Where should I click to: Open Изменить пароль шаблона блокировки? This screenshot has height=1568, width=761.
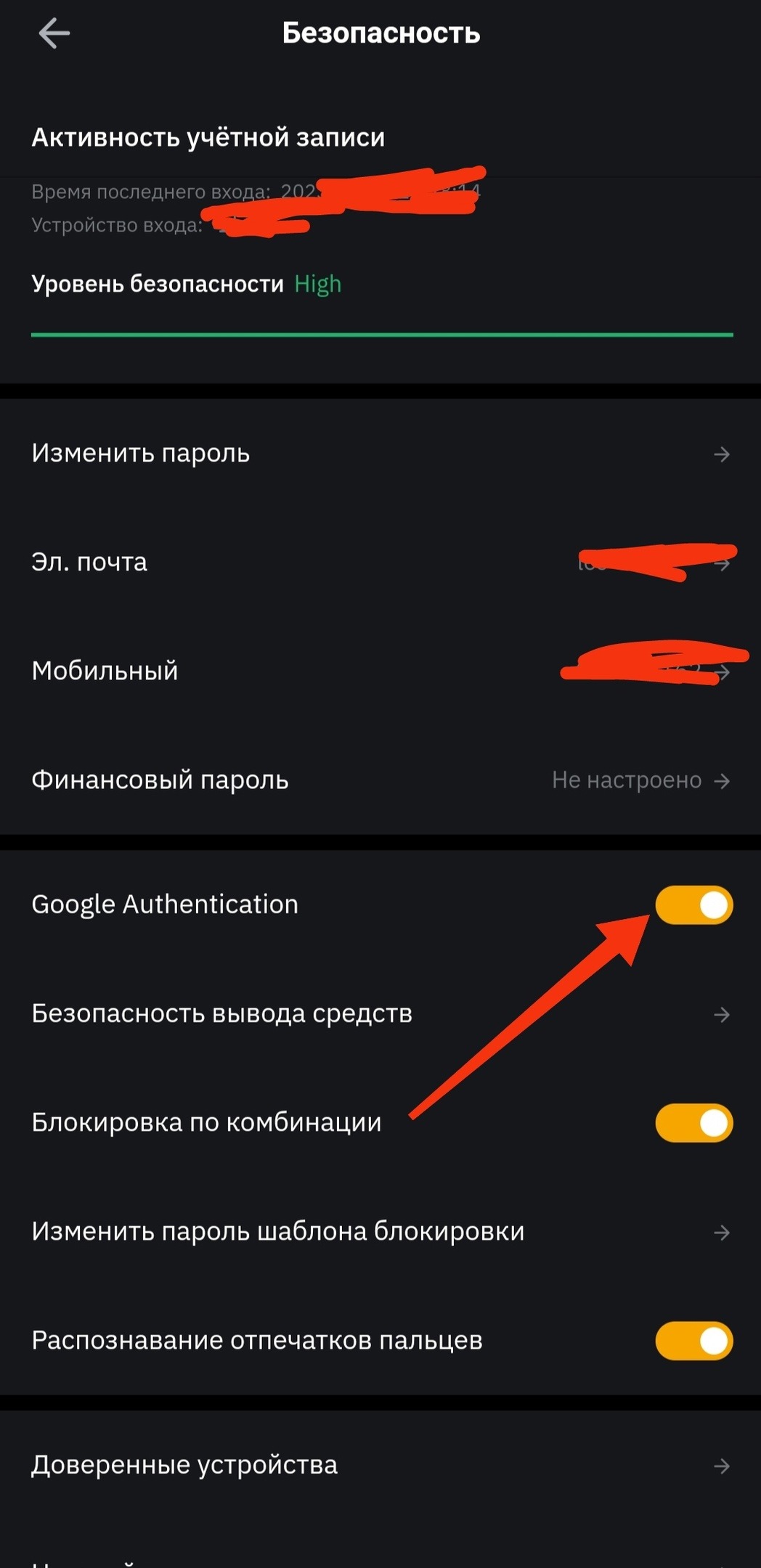tap(380, 1232)
